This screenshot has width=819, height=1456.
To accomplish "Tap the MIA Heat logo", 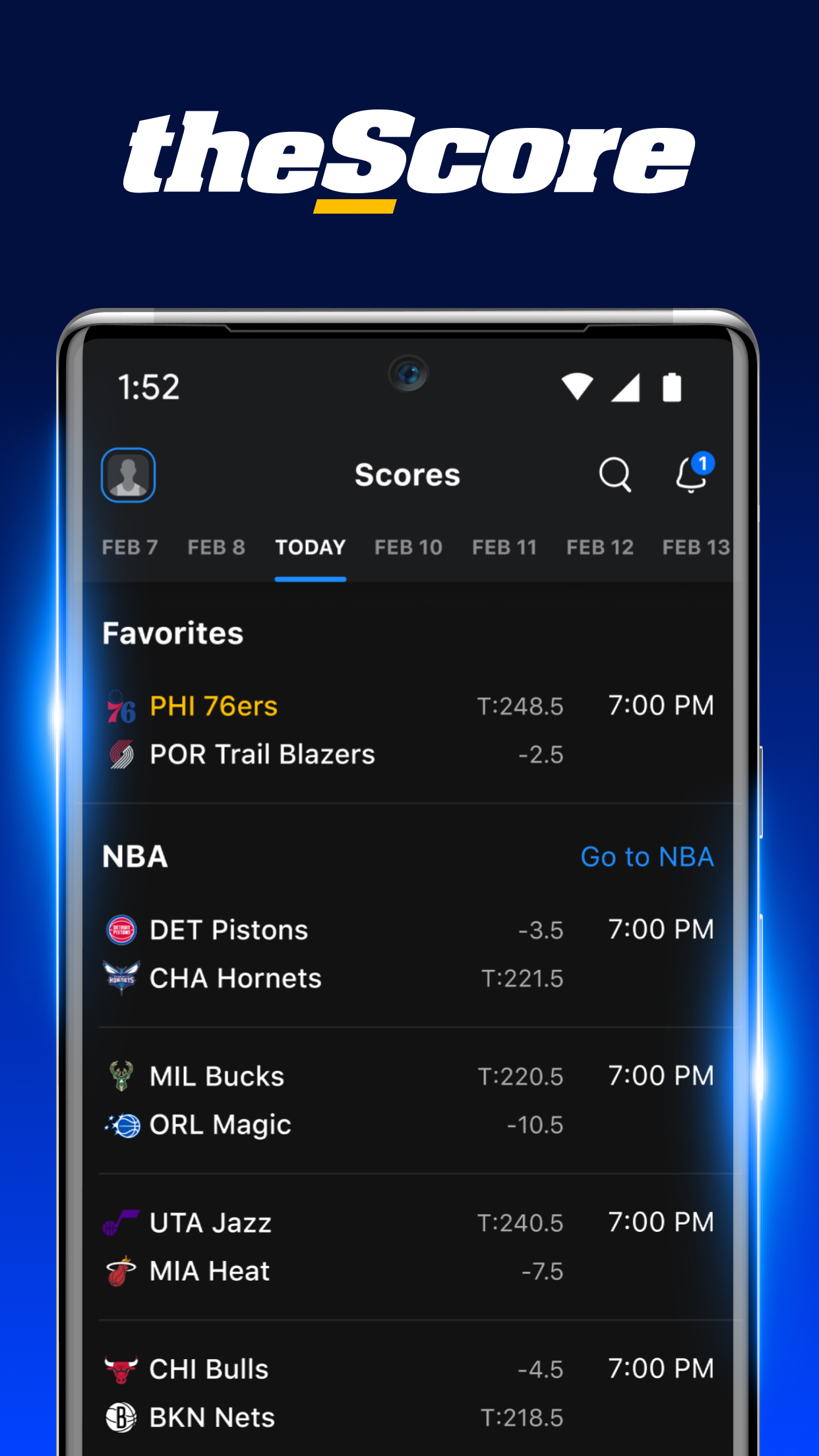I will tap(121, 1270).
